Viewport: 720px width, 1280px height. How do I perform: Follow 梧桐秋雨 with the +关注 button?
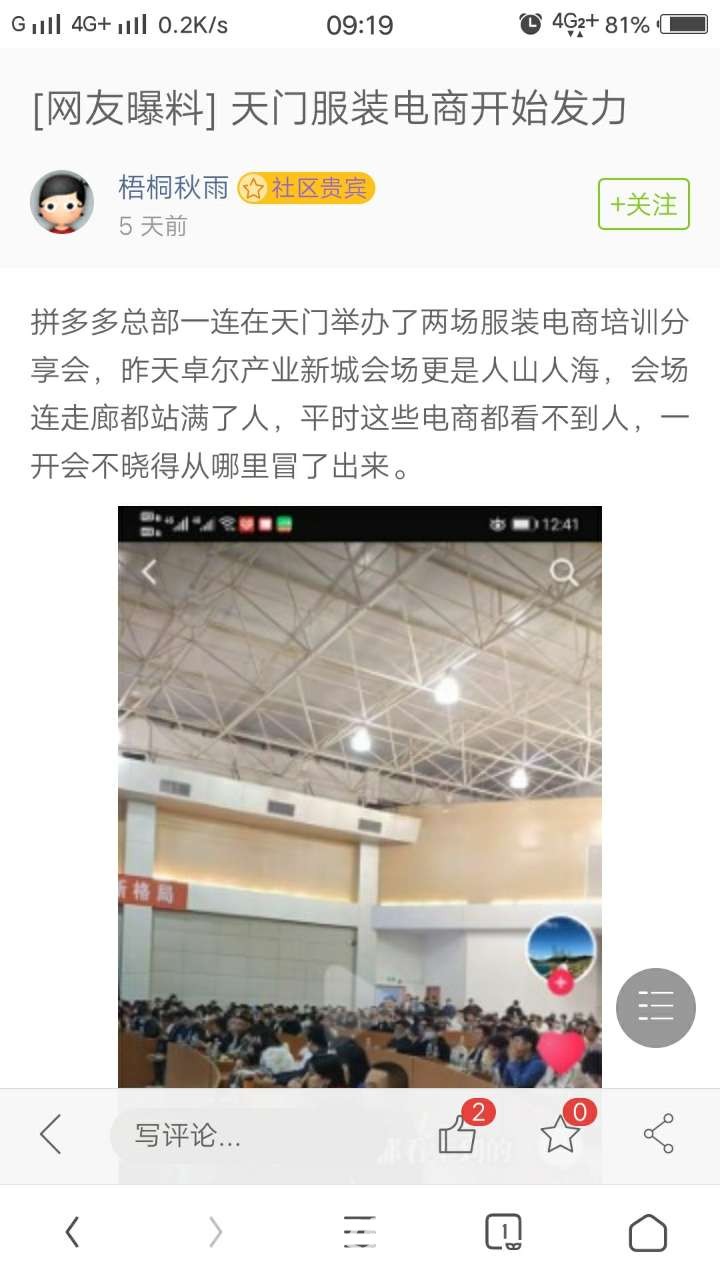coord(643,204)
